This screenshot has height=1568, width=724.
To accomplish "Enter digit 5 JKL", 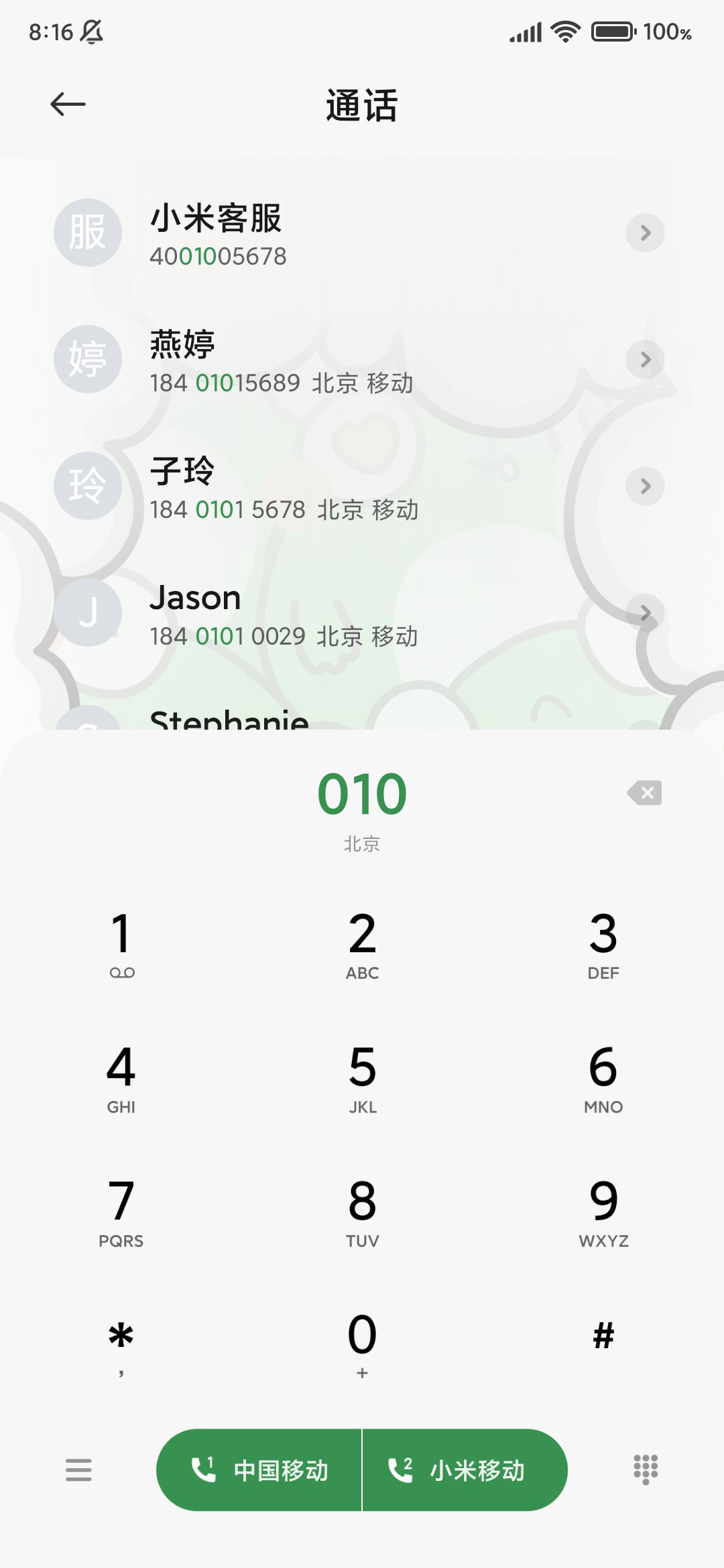I will (x=362, y=1079).
